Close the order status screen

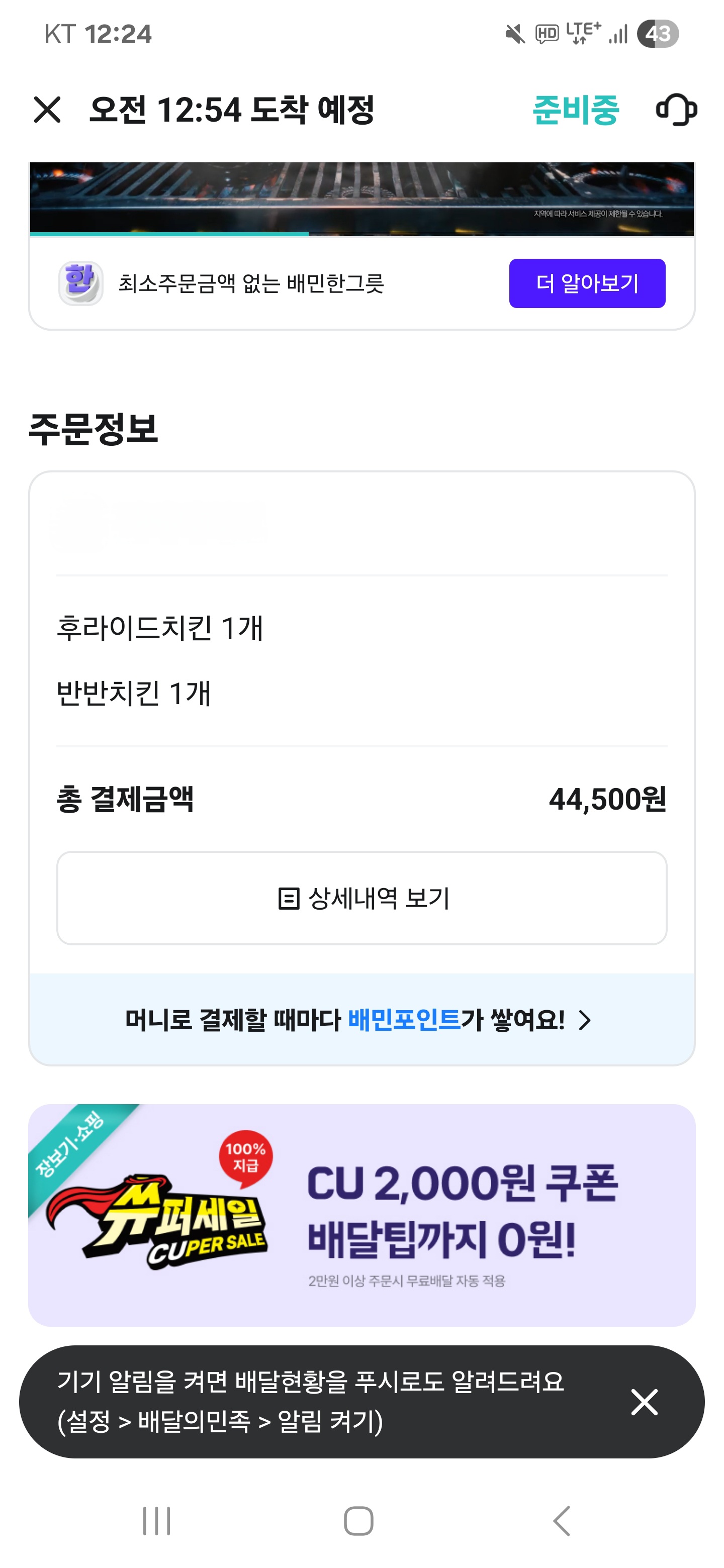(x=47, y=110)
